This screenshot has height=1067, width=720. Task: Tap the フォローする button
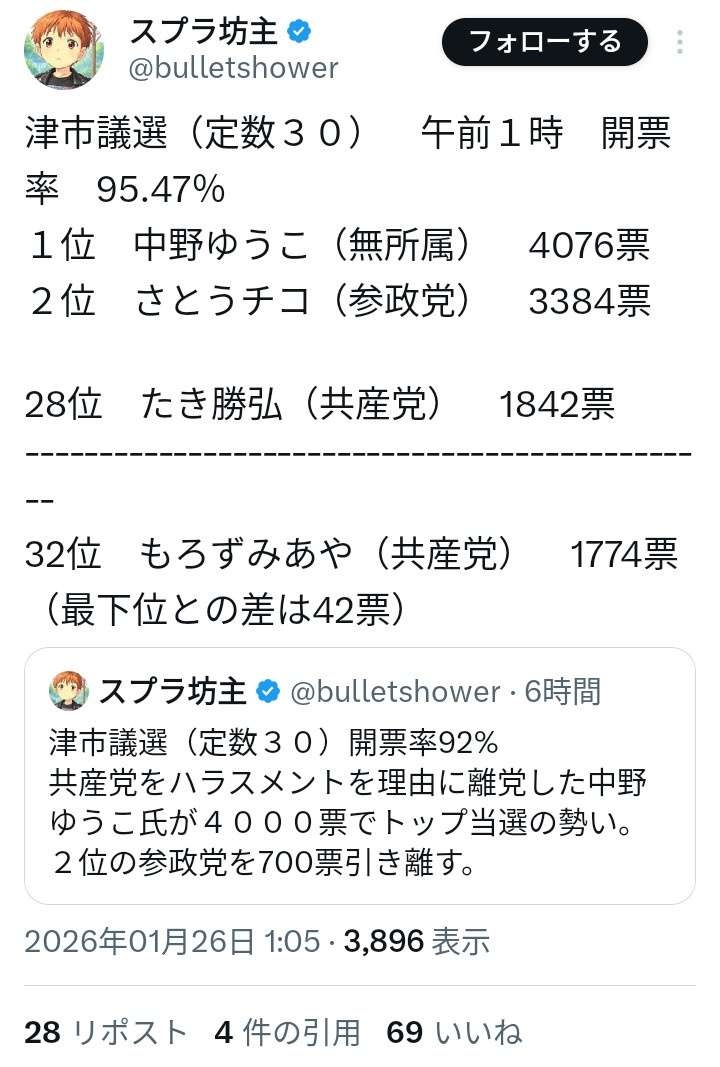point(545,42)
